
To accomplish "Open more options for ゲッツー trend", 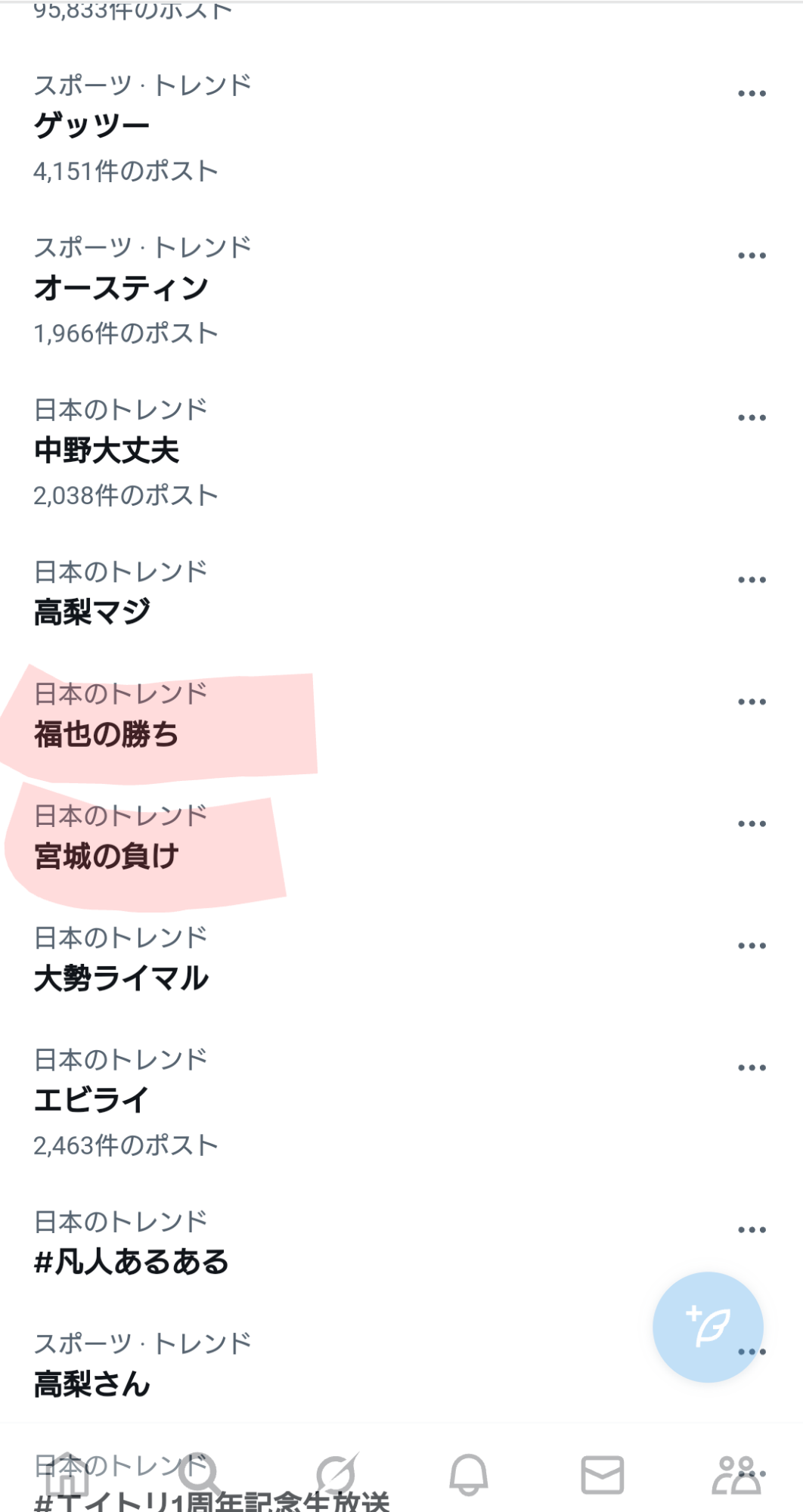I will tap(752, 94).
